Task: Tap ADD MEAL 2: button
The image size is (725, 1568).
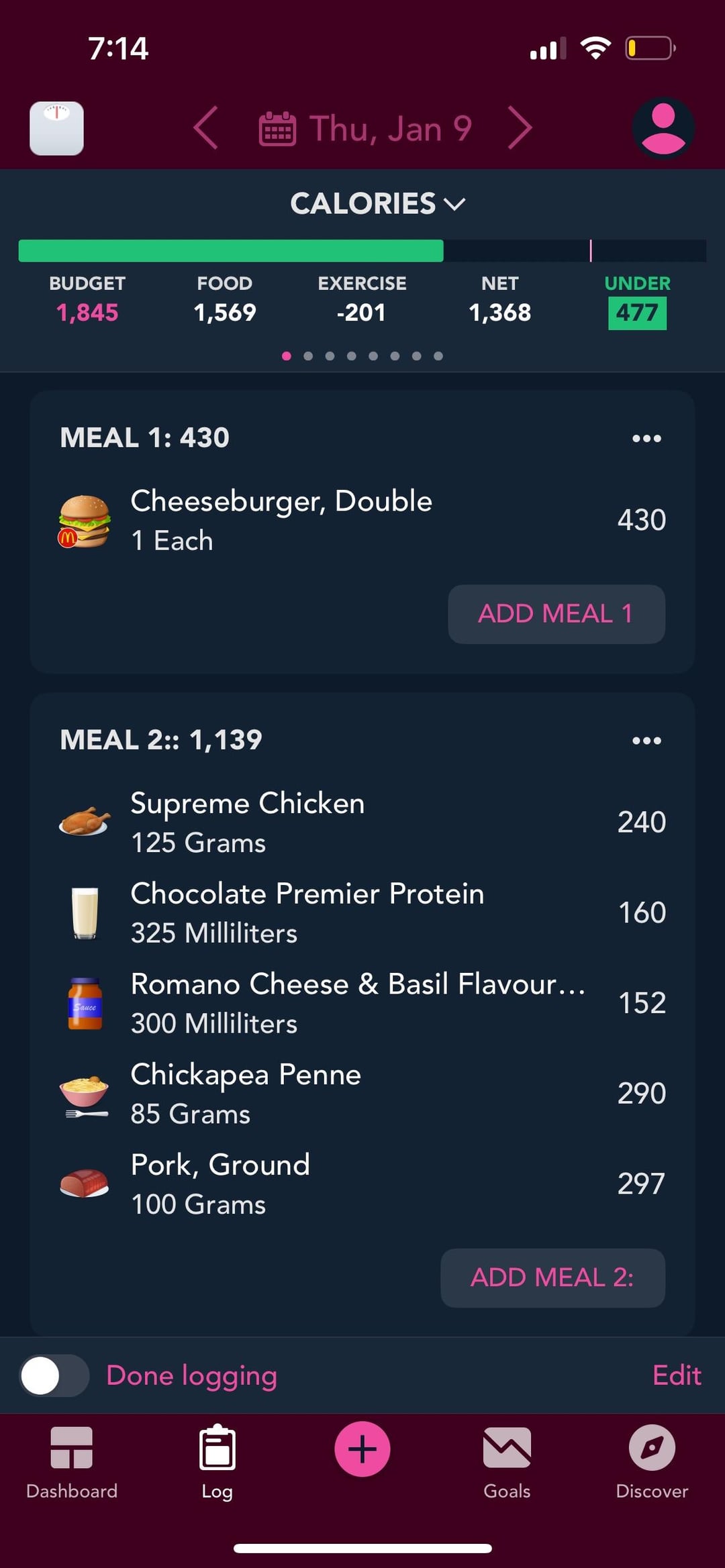Action: pos(552,1277)
